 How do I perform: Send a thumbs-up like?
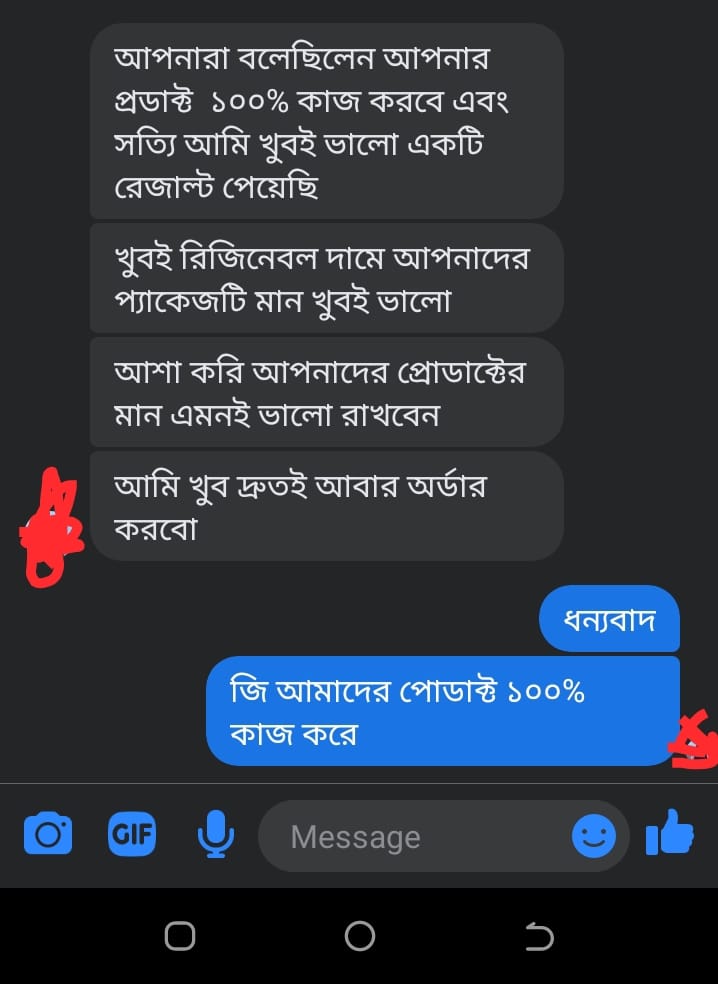(670, 832)
